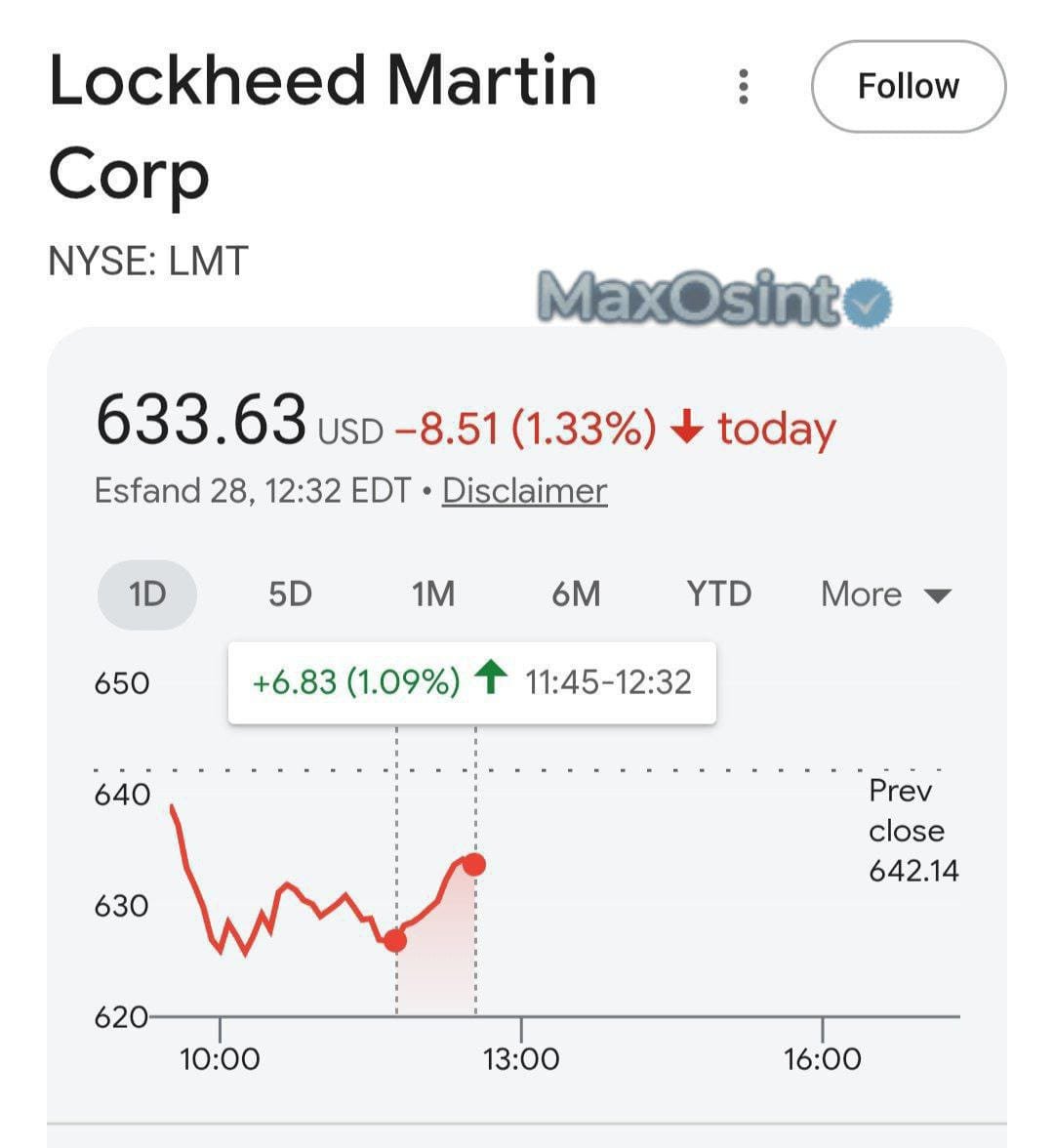Switch chart to 6M range
Image resolution: width=1054 pixels, height=1148 pixels.
pos(576,594)
